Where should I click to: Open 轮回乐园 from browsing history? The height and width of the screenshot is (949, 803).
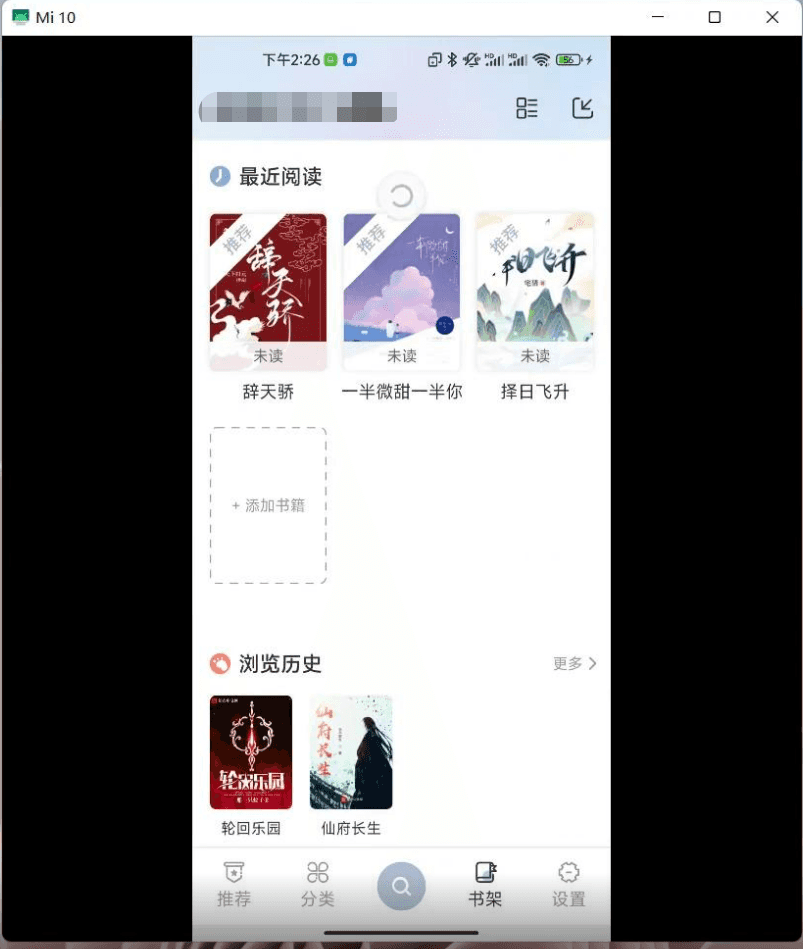251,752
